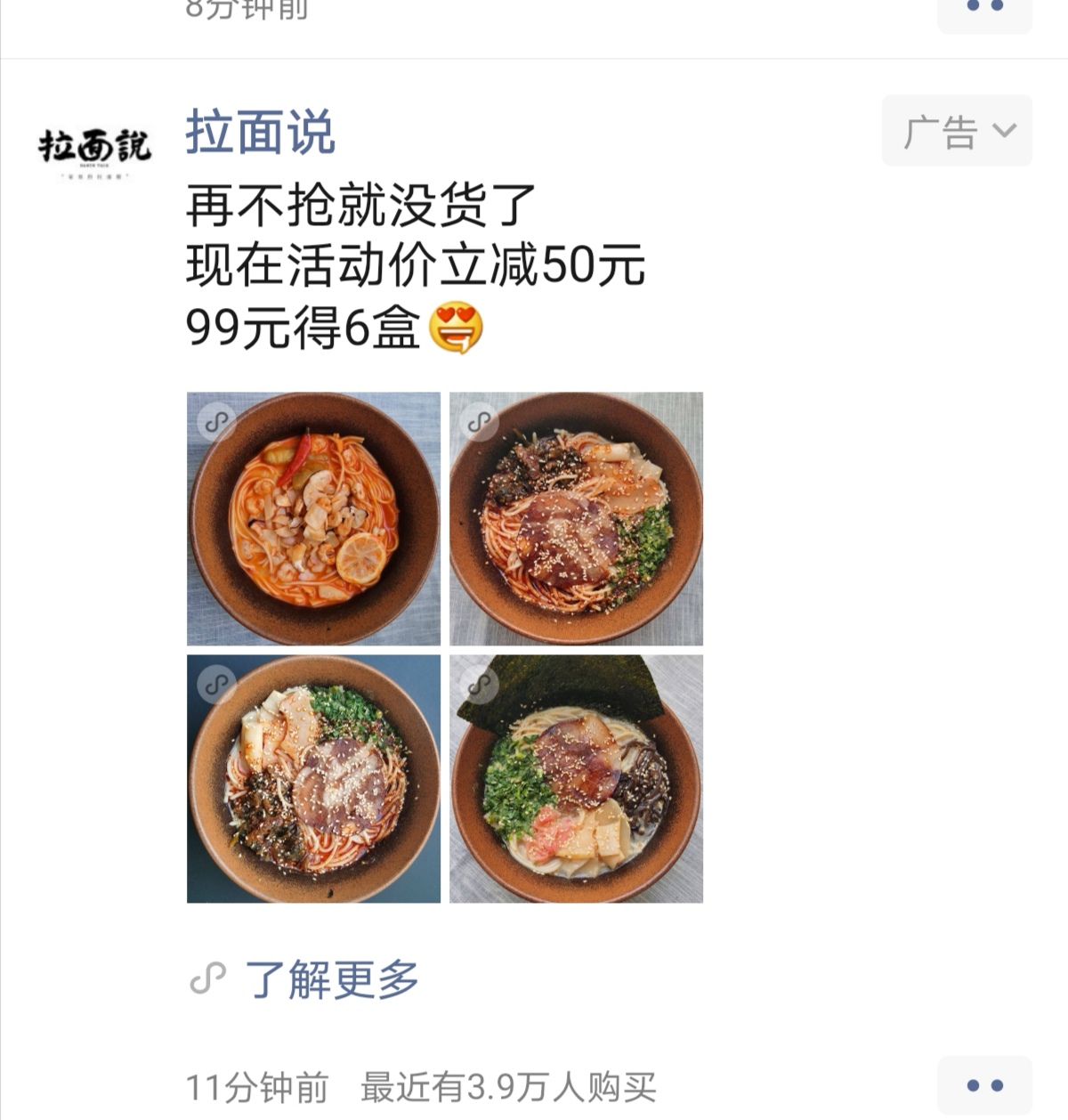
Task: Tap the link icon on the sesame pork noodle photo
Action: (481, 422)
